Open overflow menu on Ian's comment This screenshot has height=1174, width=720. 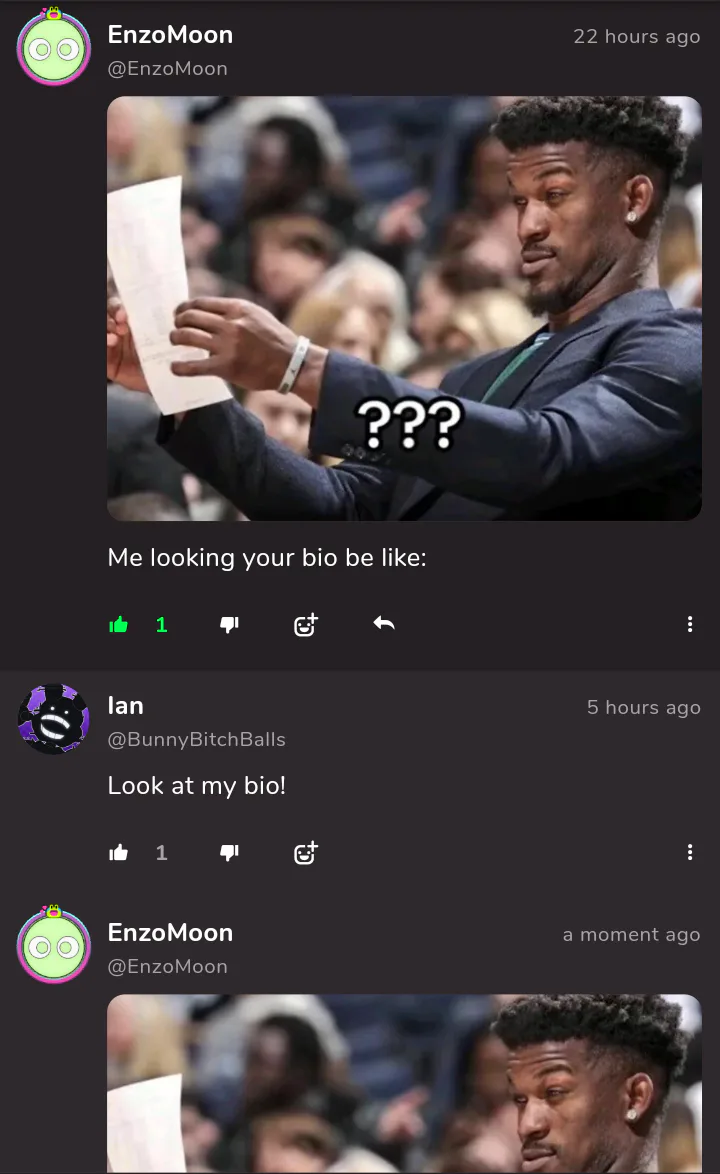pyautogui.click(x=689, y=852)
